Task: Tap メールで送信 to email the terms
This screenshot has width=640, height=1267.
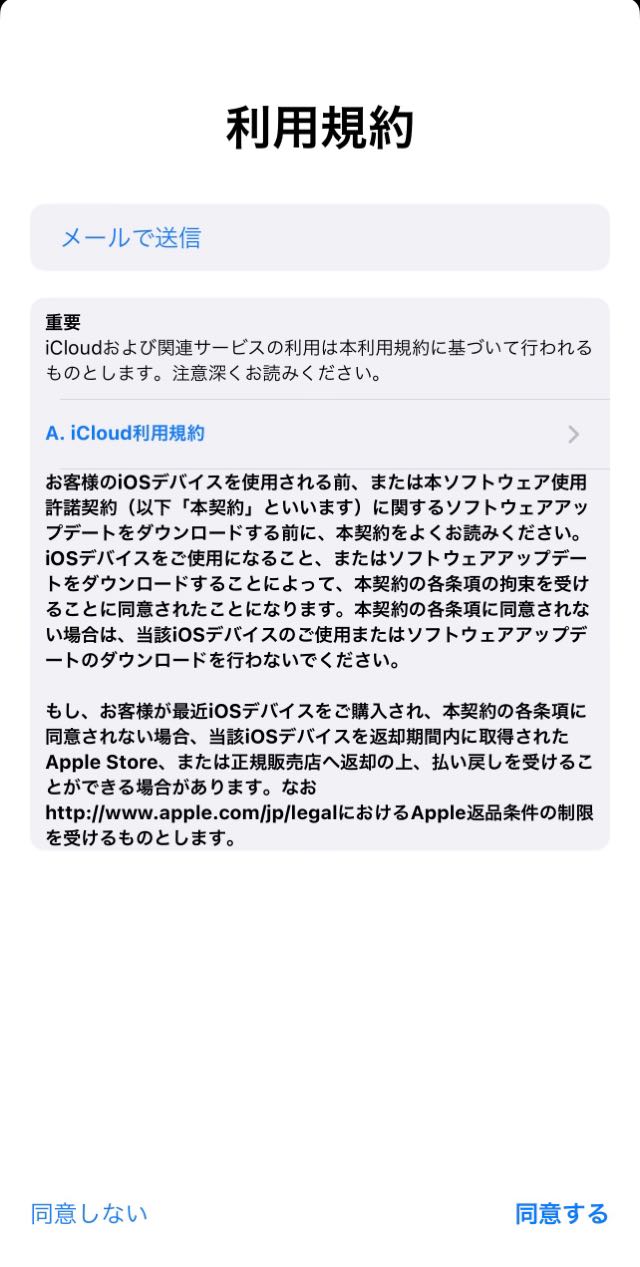Action: pyautogui.click(x=131, y=238)
